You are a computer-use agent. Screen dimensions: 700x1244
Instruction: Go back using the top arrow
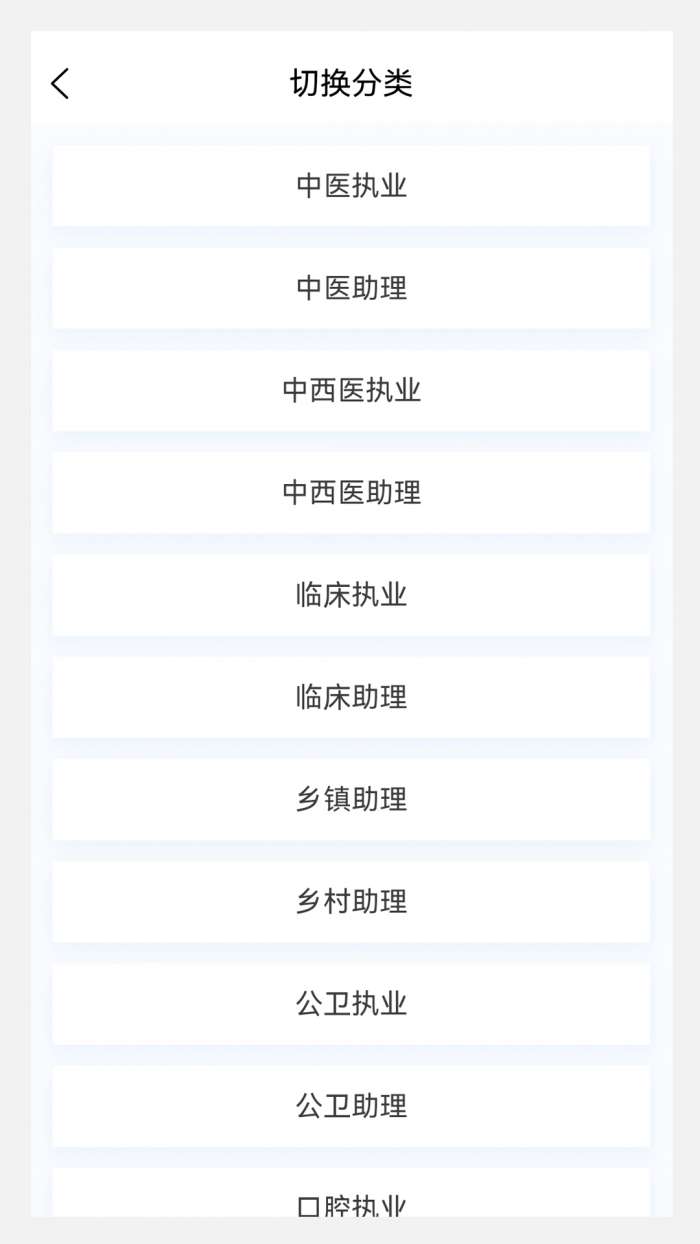tap(60, 83)
